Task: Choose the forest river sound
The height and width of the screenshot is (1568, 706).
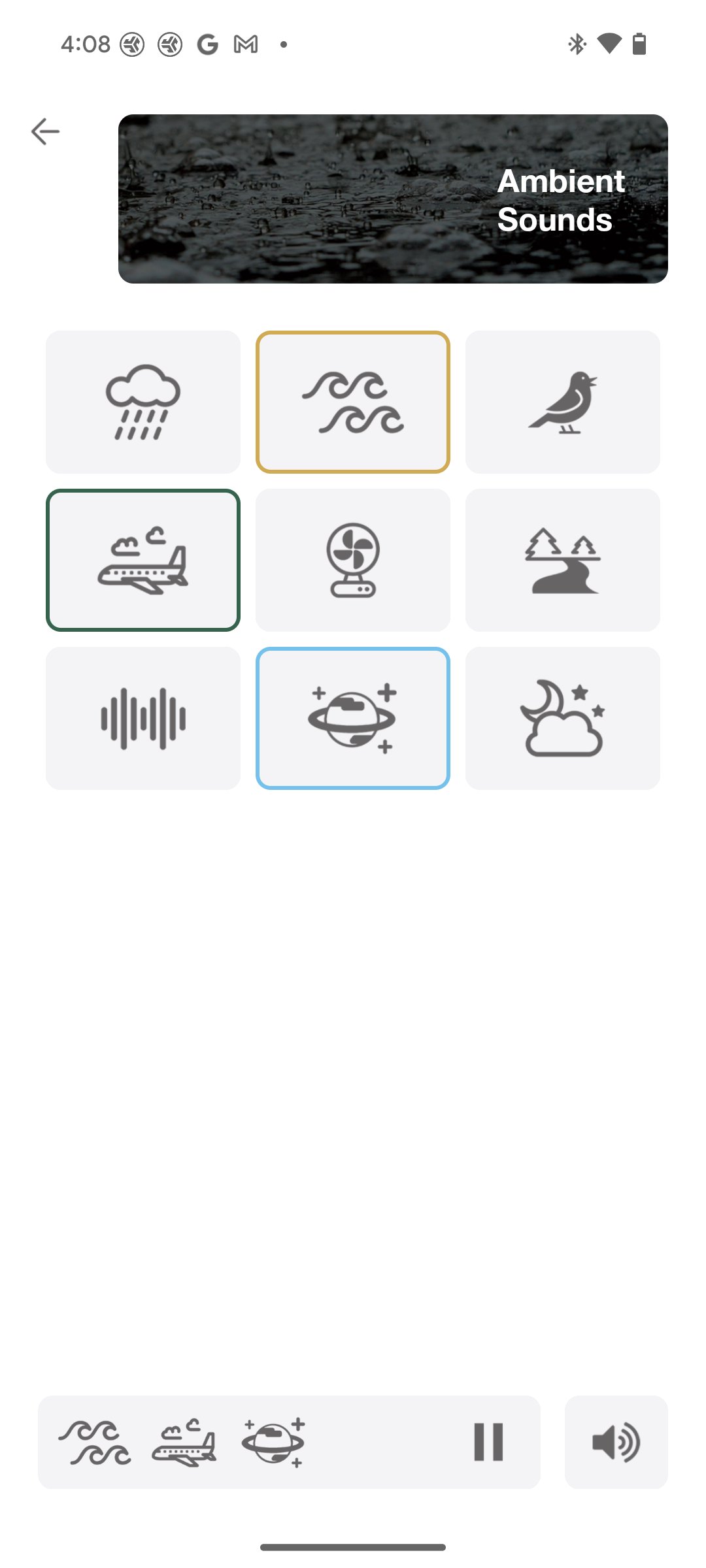Action: pyautogui.click(x=563, y=560)
